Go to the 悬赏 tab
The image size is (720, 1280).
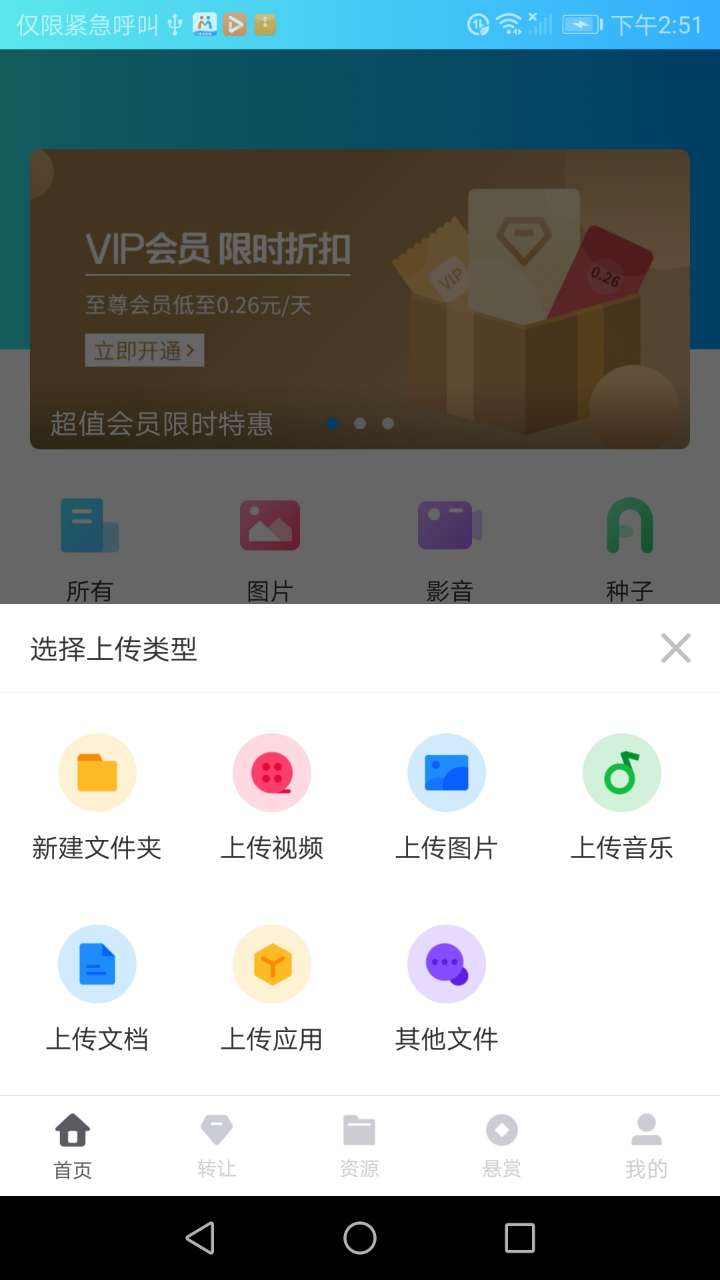(502, 1146)
